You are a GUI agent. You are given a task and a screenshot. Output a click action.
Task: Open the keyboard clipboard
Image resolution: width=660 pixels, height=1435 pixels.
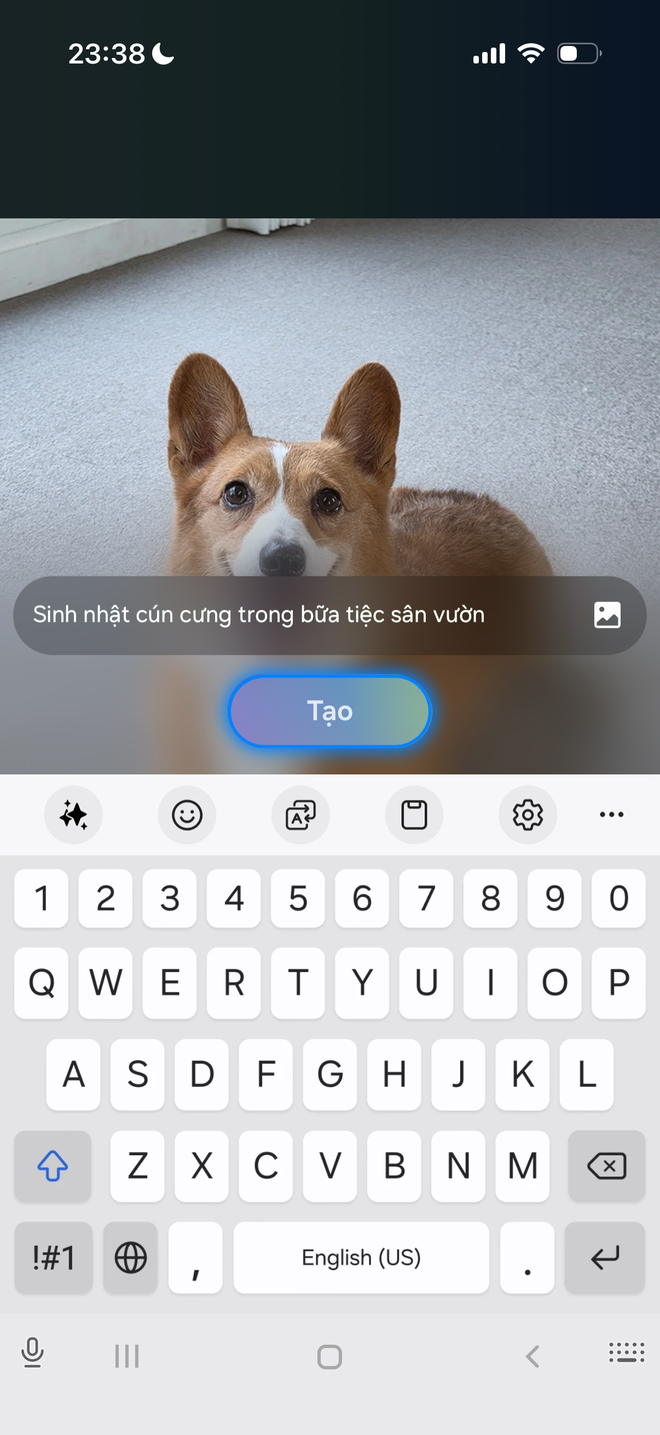tap(414, 815)
